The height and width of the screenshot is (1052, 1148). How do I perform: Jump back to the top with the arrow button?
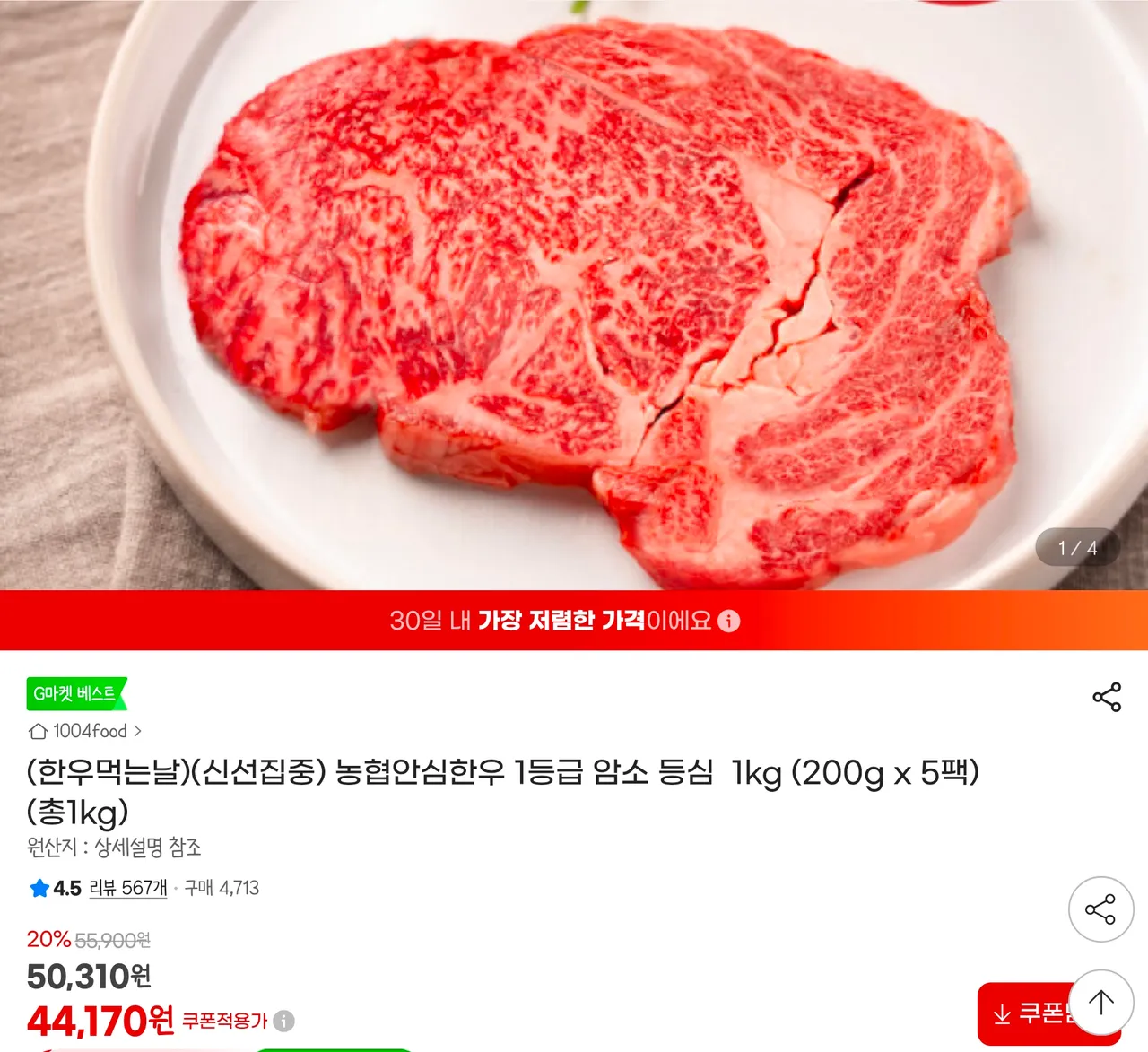click(x=1100, y=1002)
